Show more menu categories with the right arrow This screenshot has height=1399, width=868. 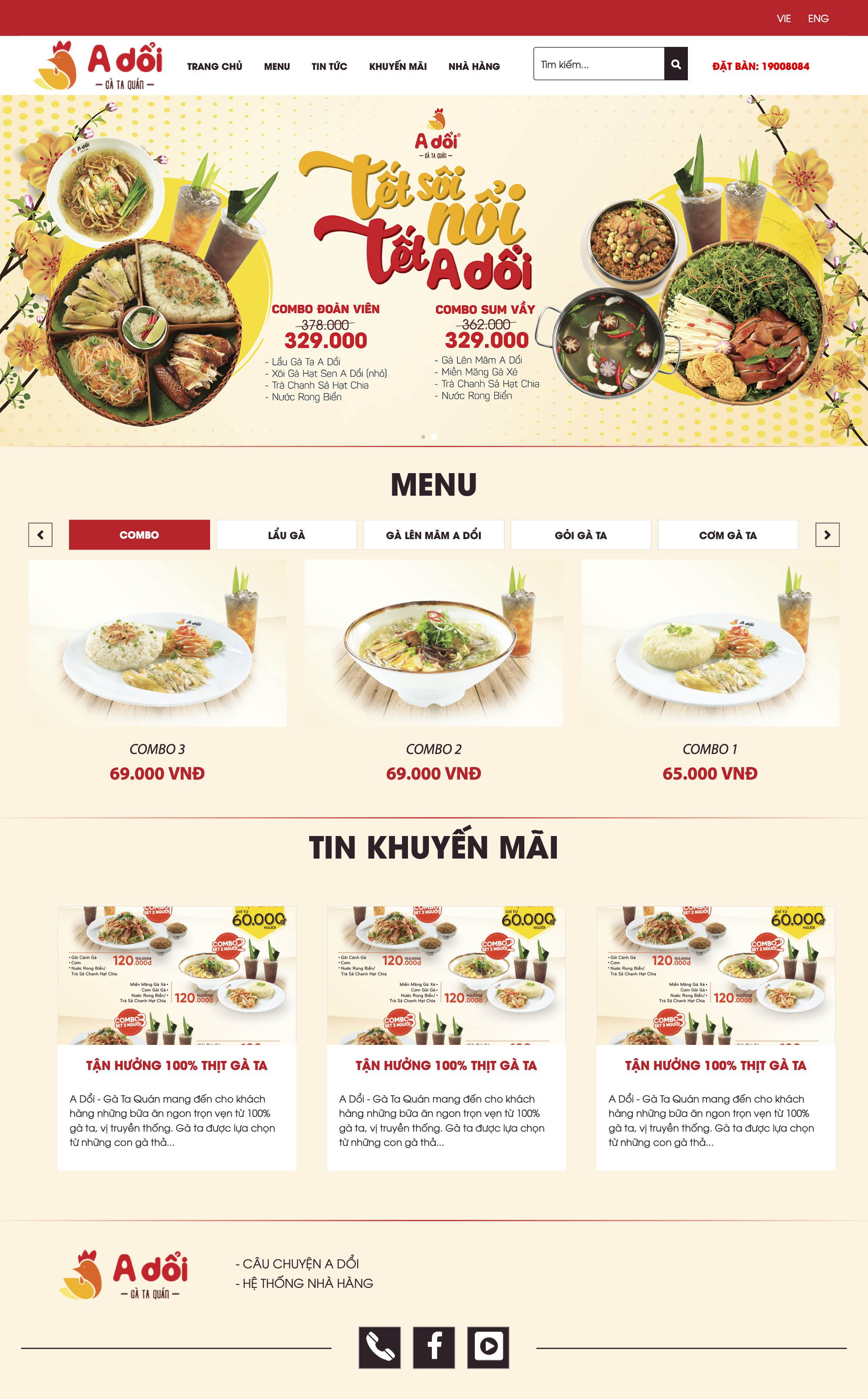click(827, 534)
